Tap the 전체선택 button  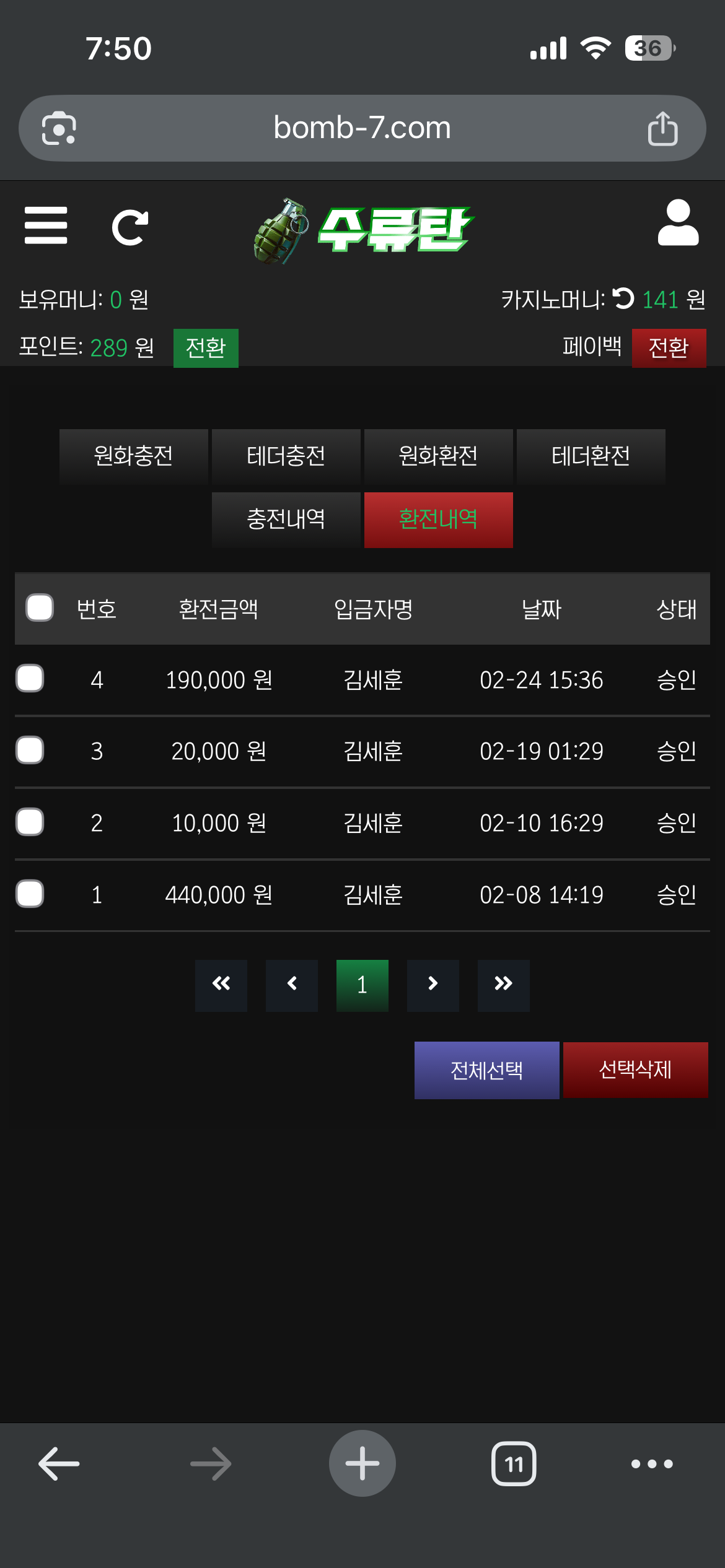tap(486, 1070)
